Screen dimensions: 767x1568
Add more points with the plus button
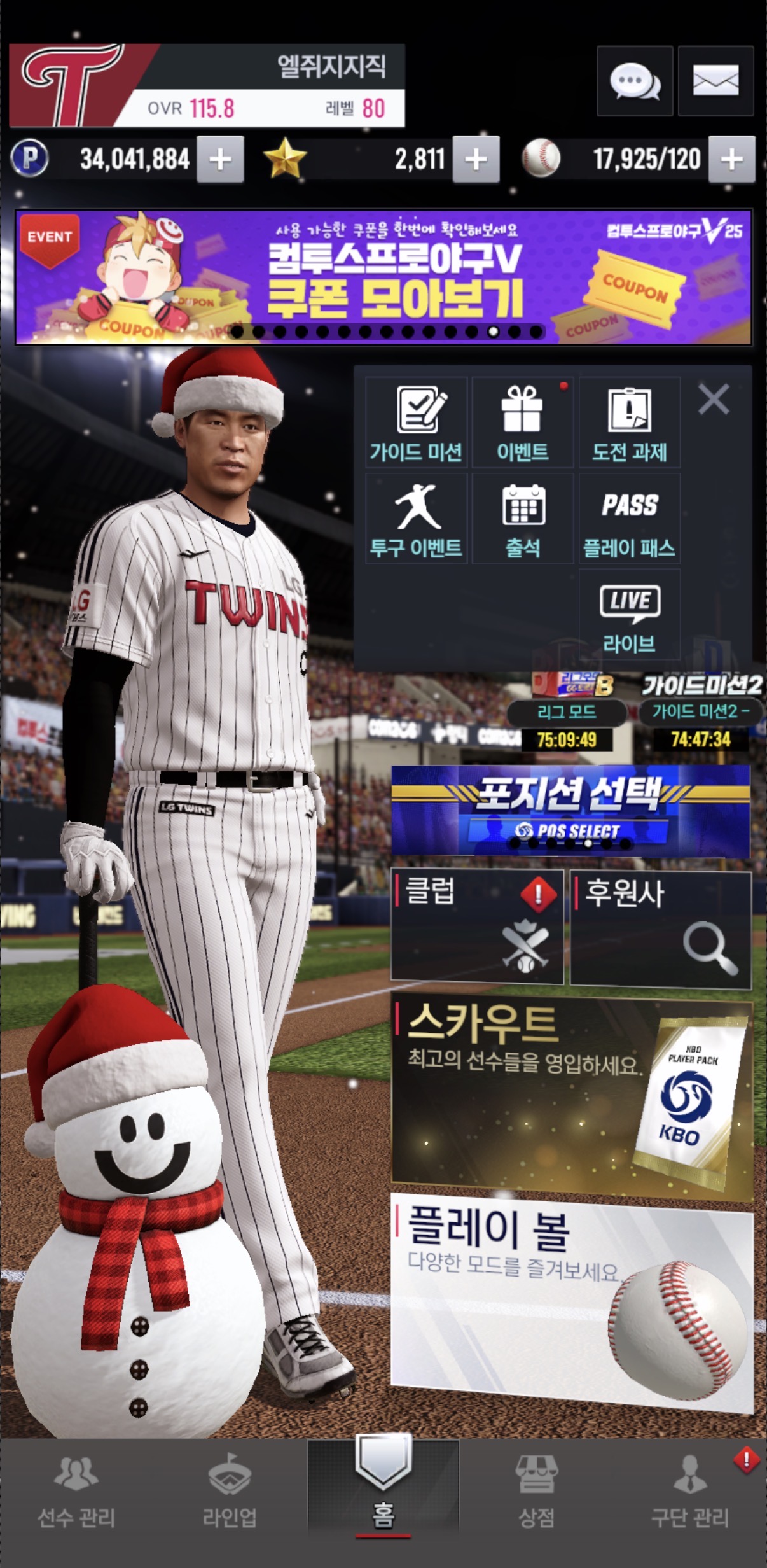220,160
